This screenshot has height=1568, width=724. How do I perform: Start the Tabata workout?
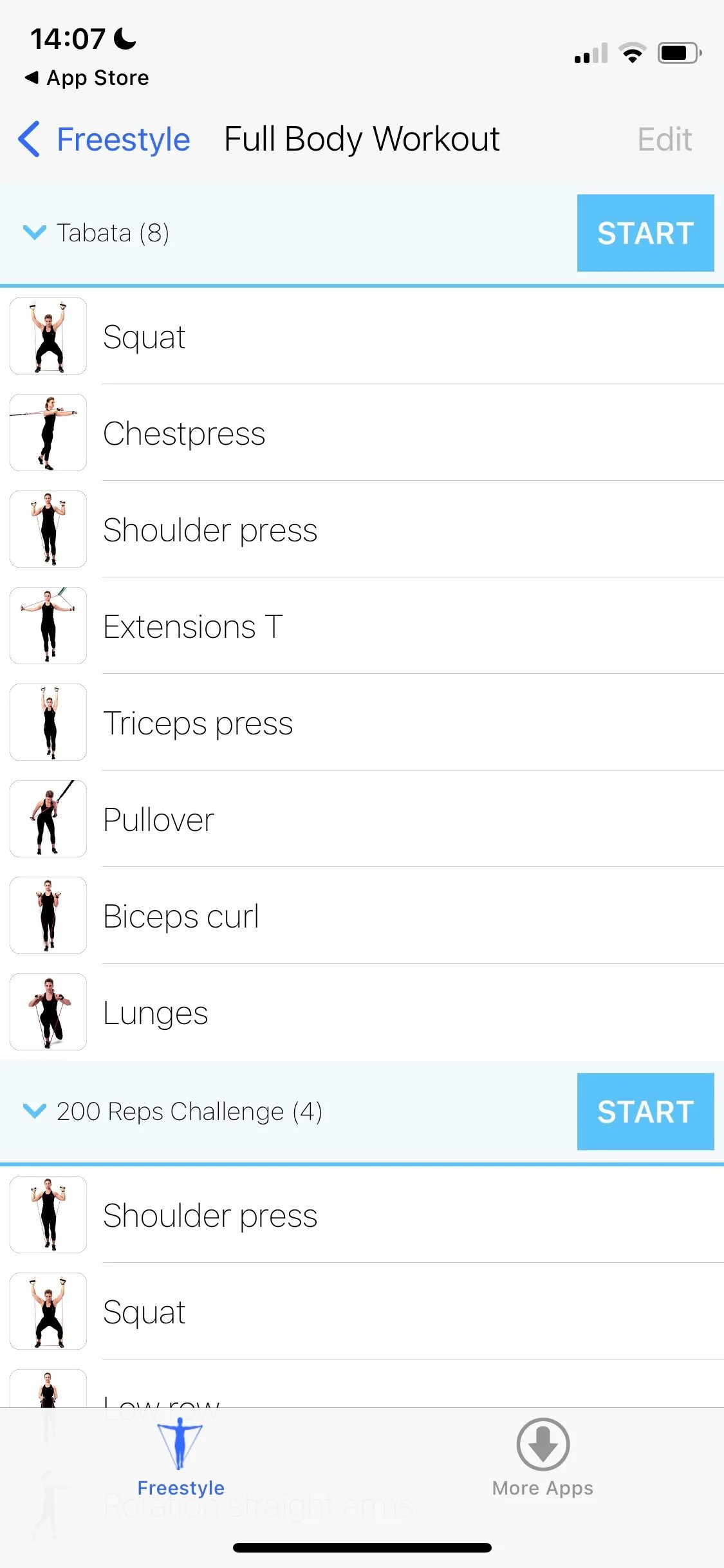coord(645,233)
